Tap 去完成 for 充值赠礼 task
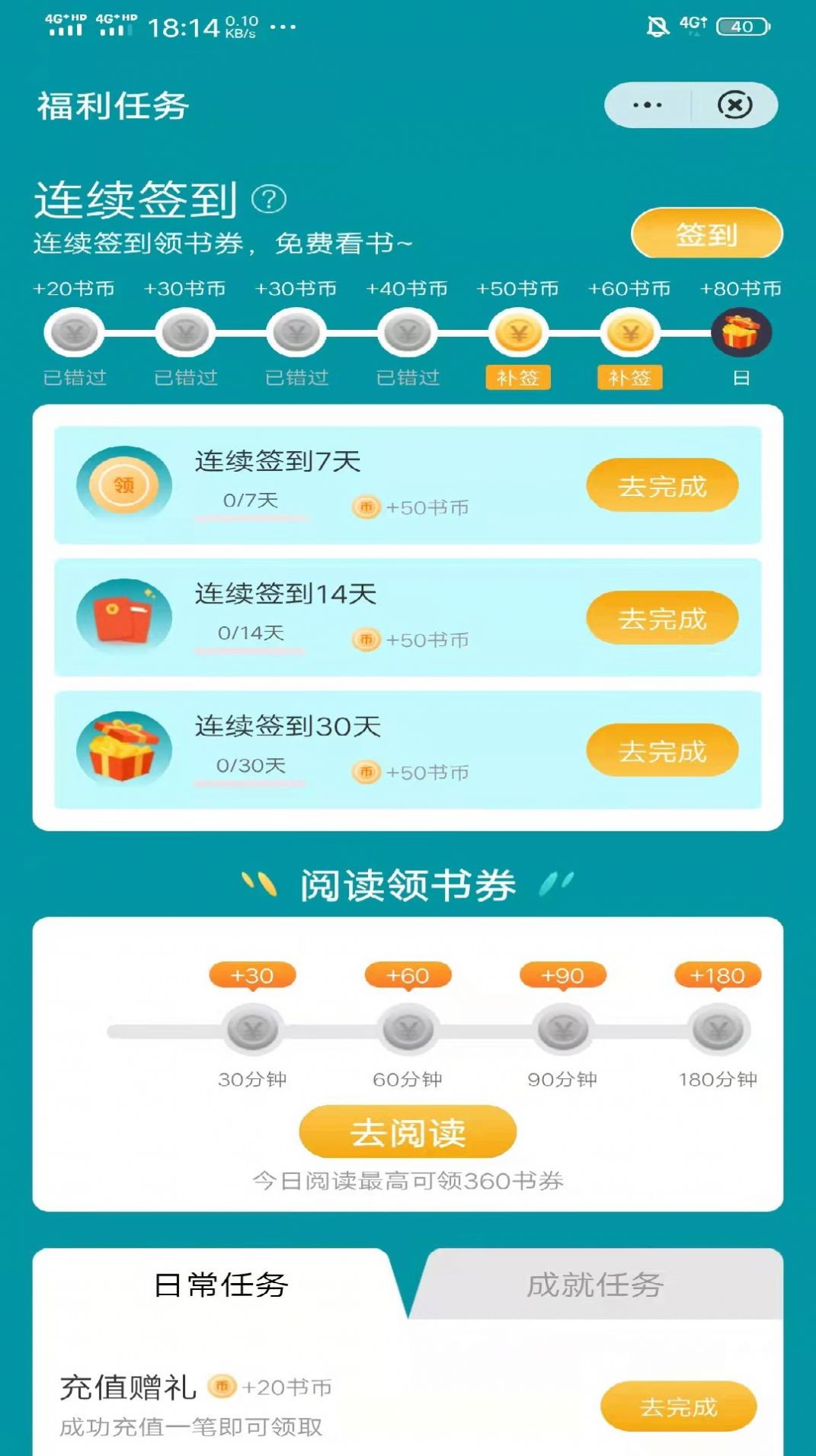Screen dimensions: 816x1456 (x=678, y=1406)
